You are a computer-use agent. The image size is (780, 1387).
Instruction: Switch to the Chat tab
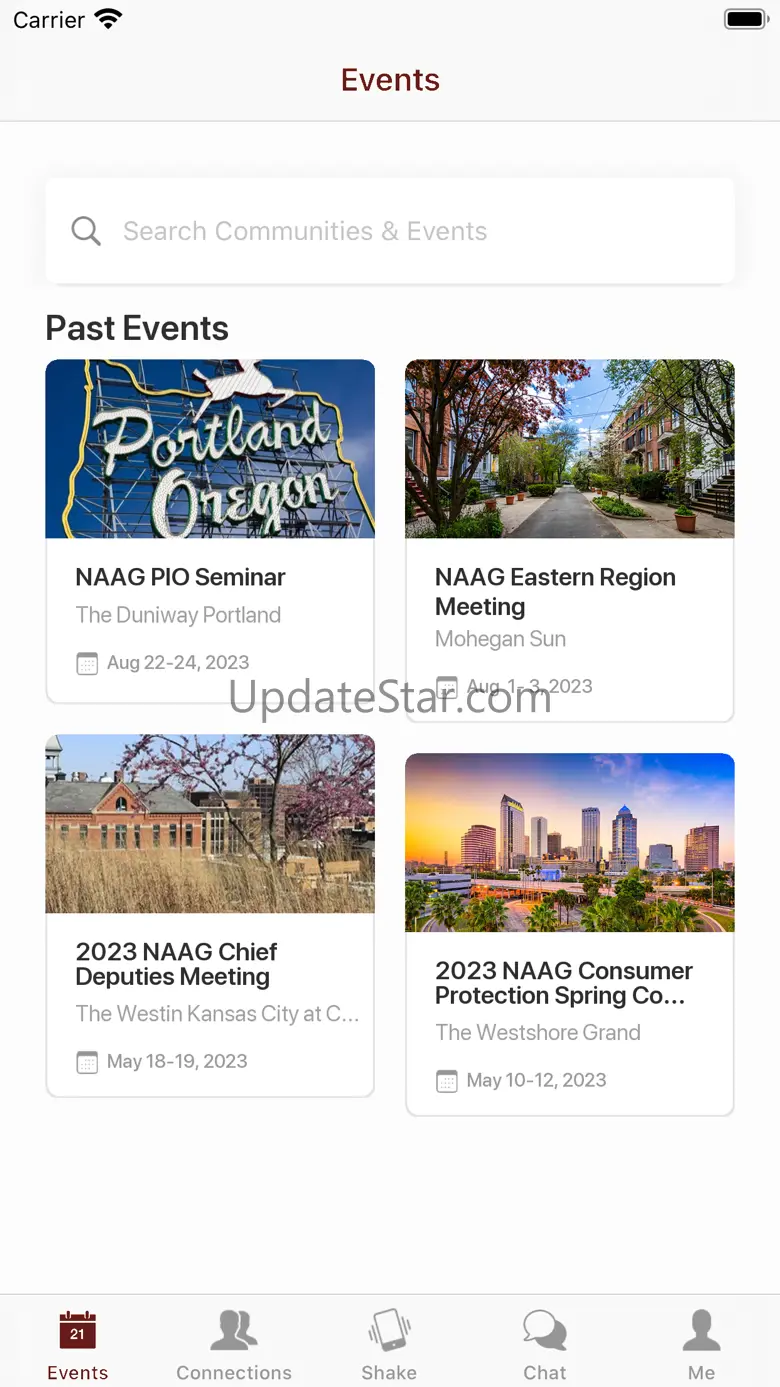click(x=545, y=1345)
